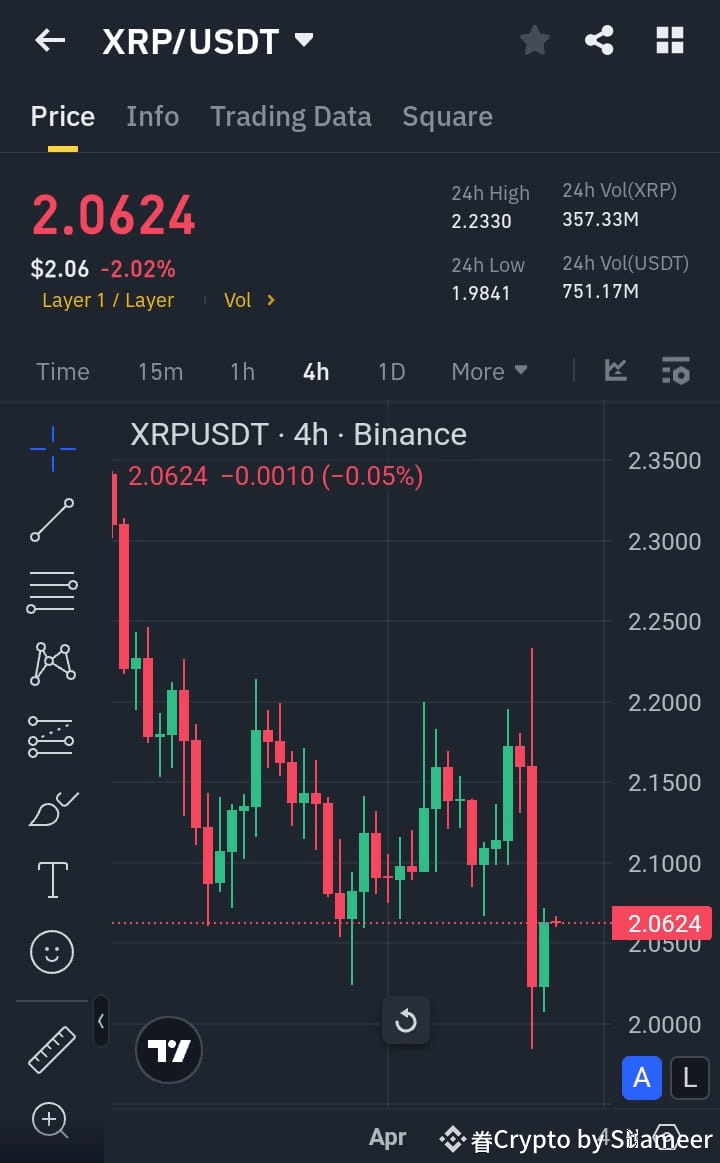Open the XRP/USDT pair selector dropdown
720x1163 pixels.
(x=302, y=40)
